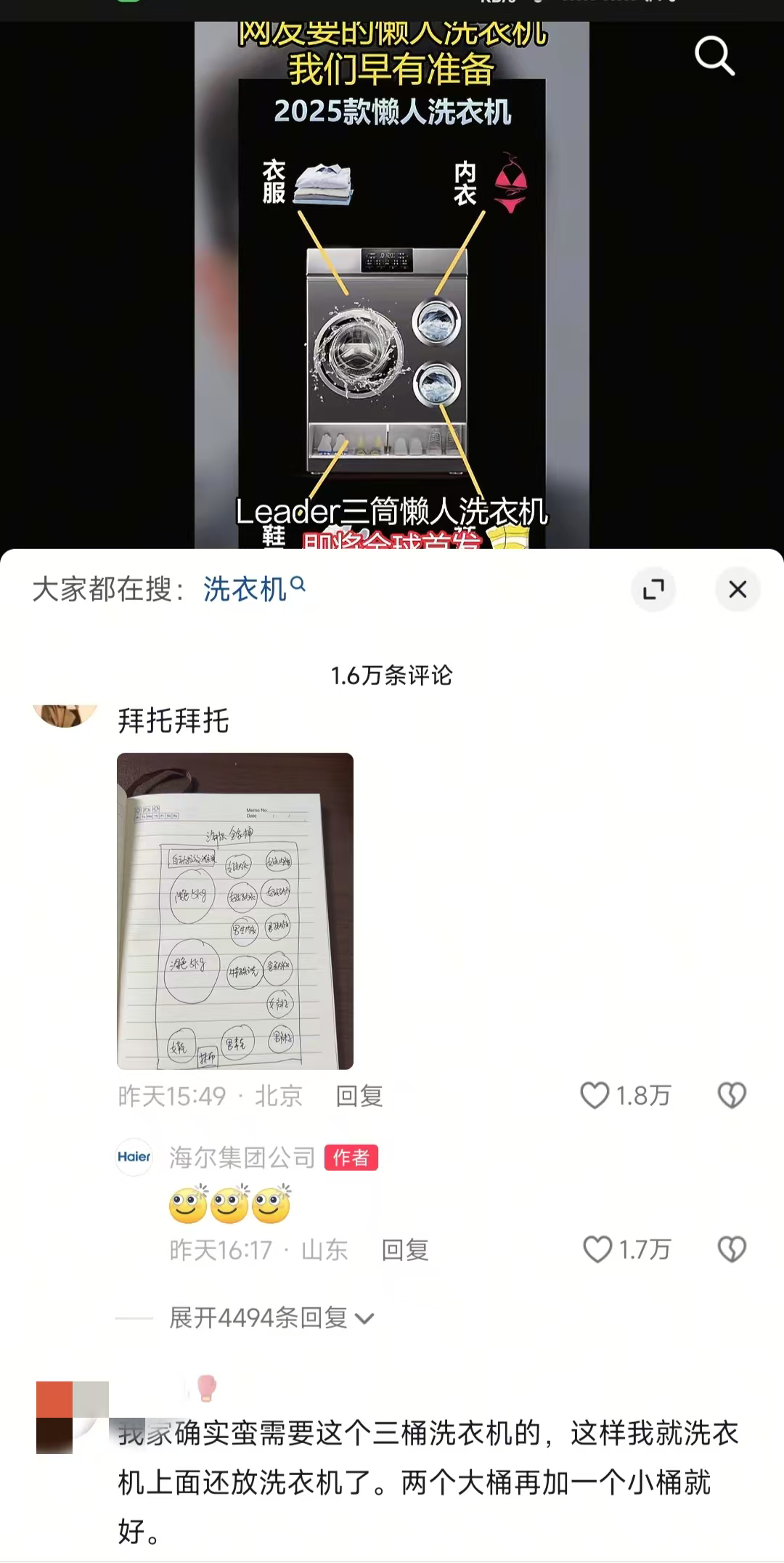The image size is (784, 1563).
Task: Expand the 4494 replies
Action: (x=271, y=1318)
